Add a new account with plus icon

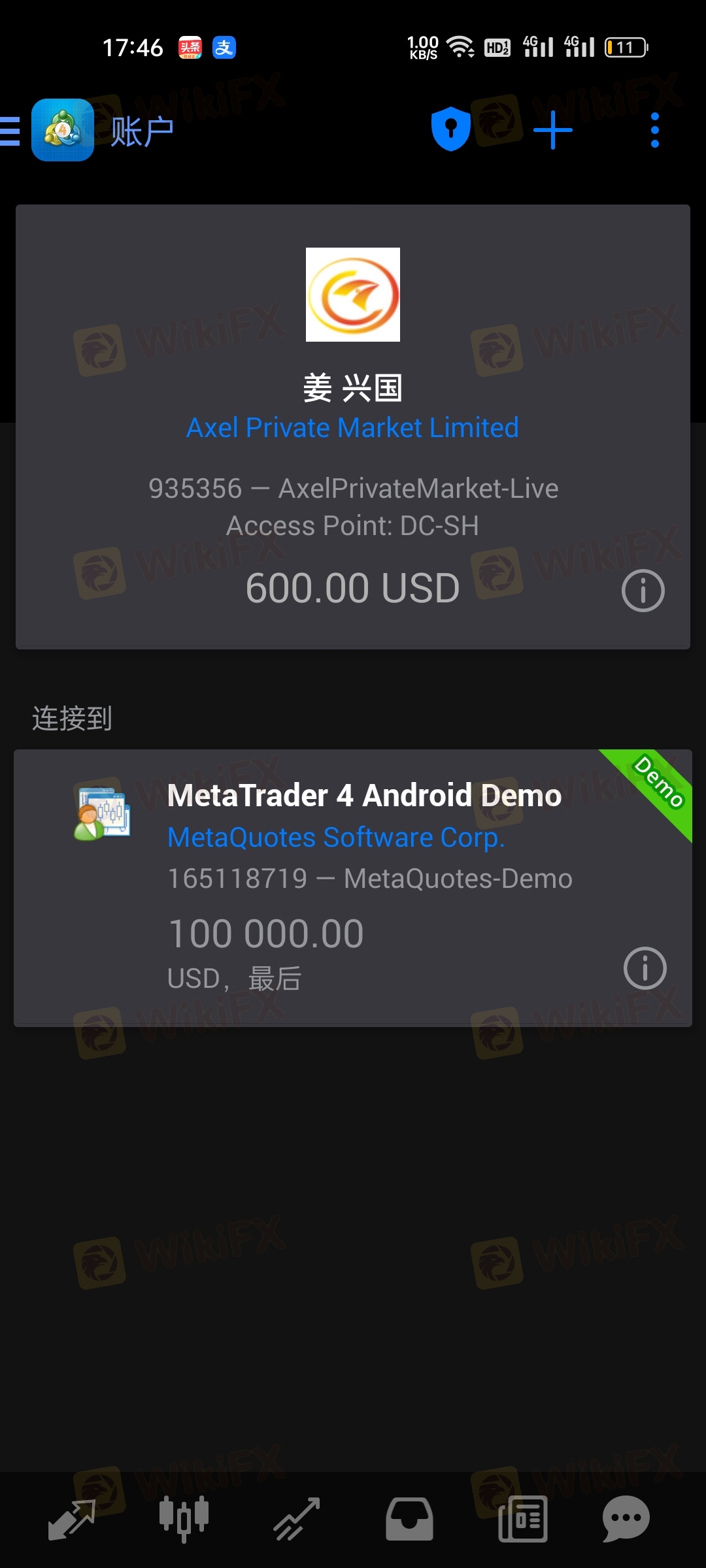coord(553,130)
